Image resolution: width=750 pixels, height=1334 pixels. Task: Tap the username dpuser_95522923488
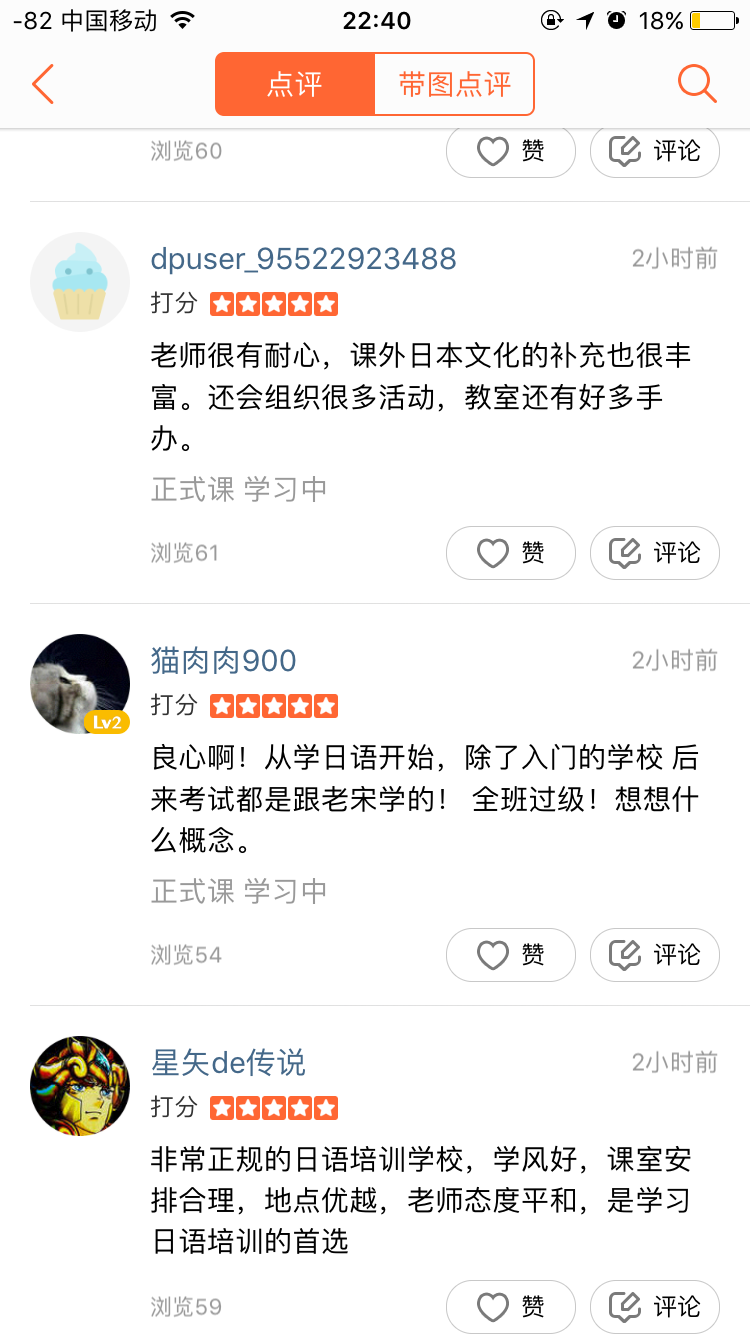[x=303, y=259]
